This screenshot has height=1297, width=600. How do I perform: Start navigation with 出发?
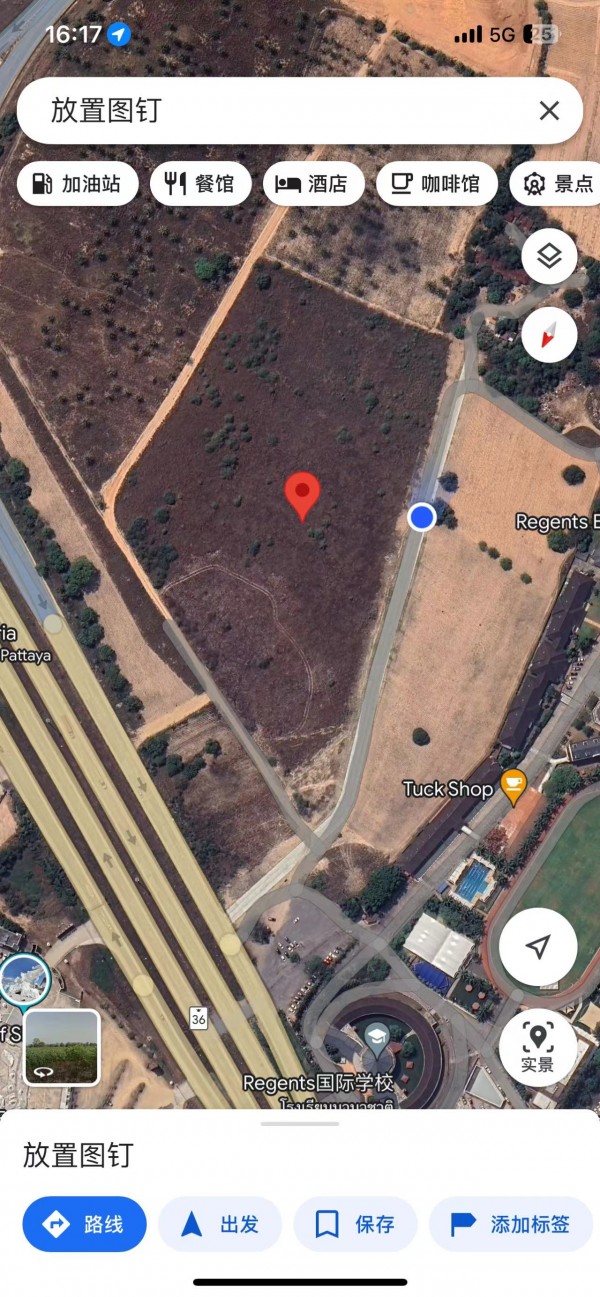click(x=220, y=1224)
